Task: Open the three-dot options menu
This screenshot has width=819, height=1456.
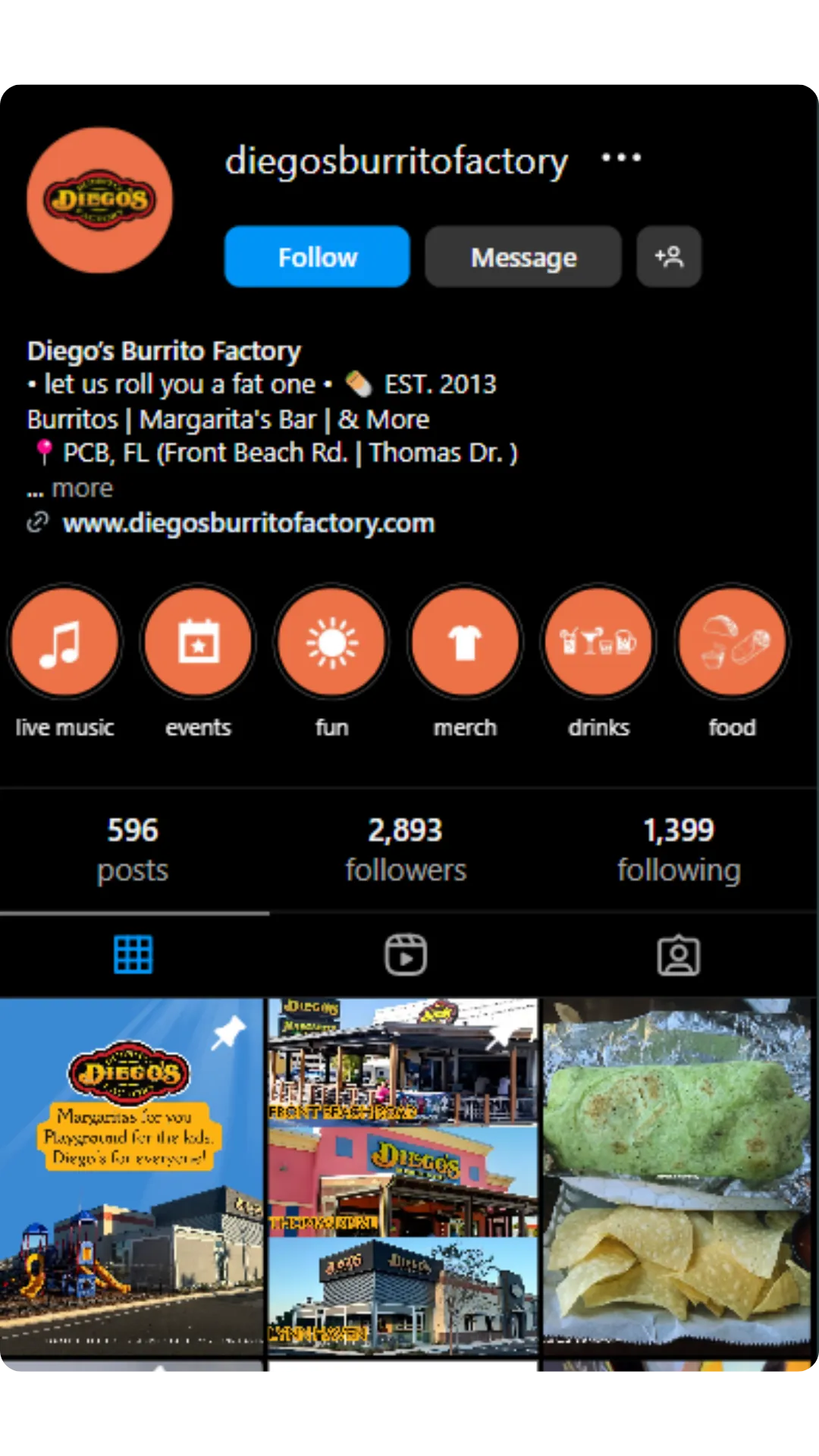Action: (621, 158)
